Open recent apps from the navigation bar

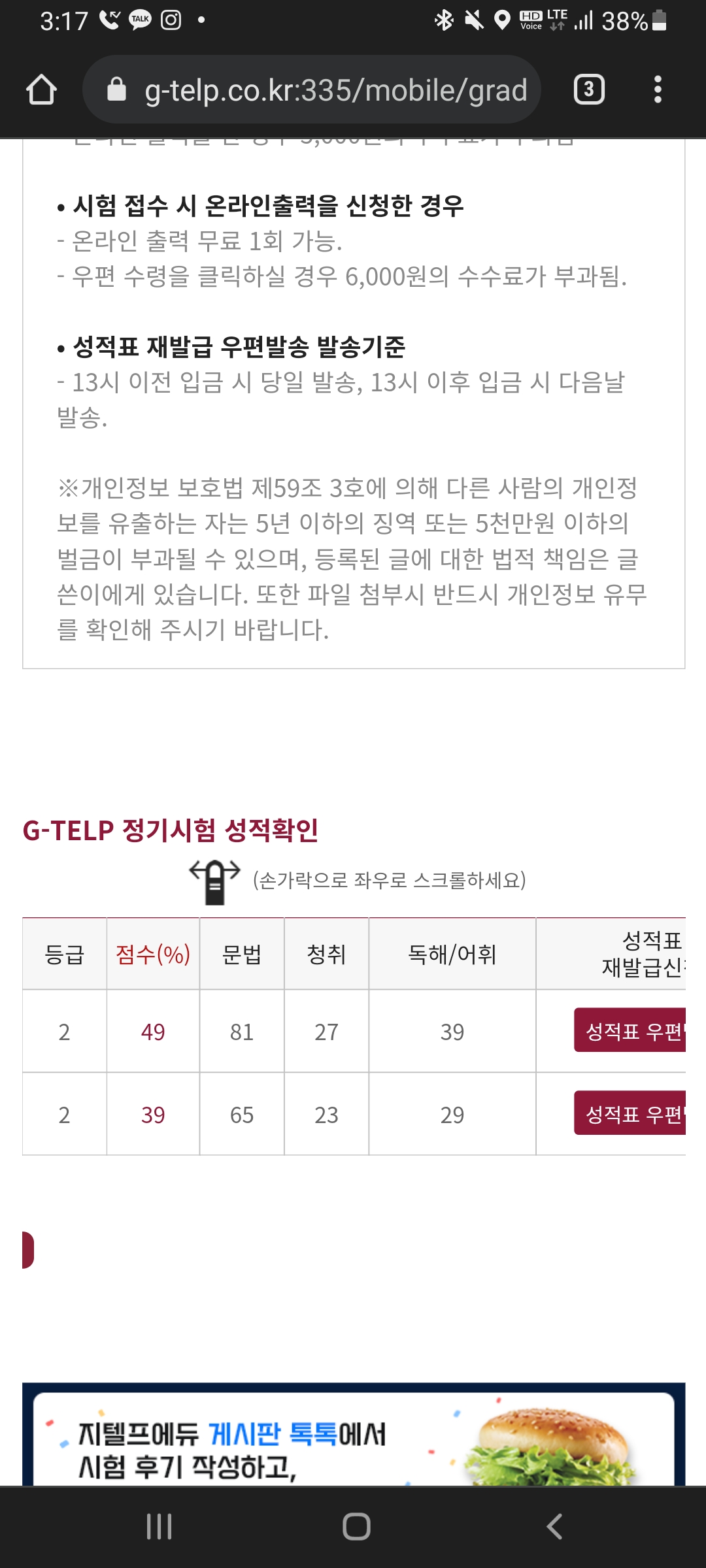[159, 1527]
